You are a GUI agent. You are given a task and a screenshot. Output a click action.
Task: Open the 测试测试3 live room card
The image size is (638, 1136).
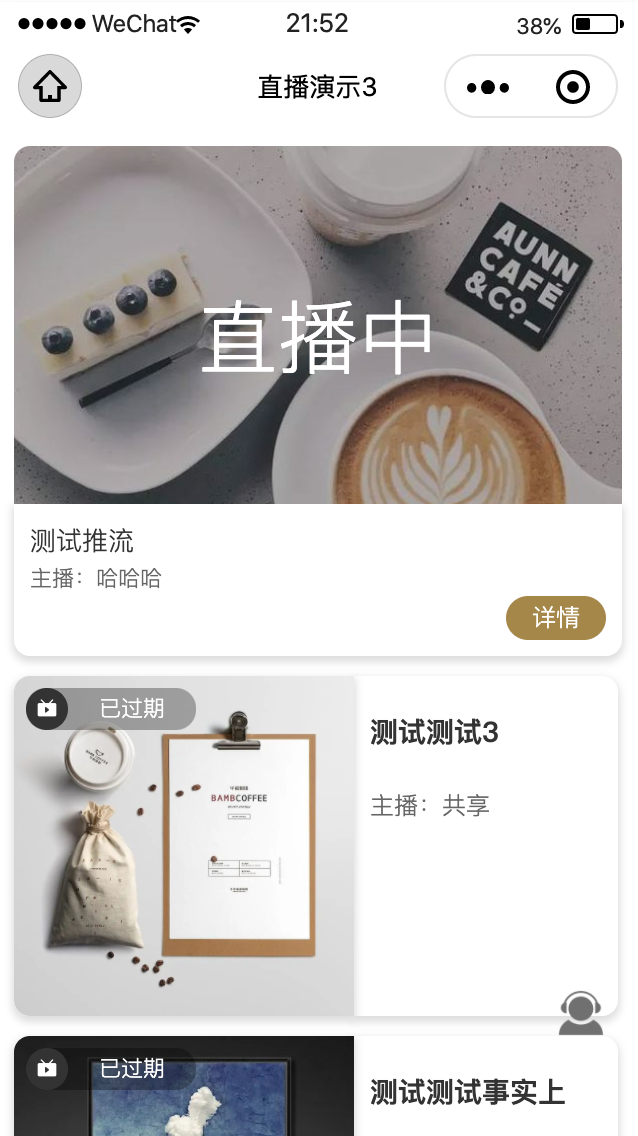pos(434,734)
